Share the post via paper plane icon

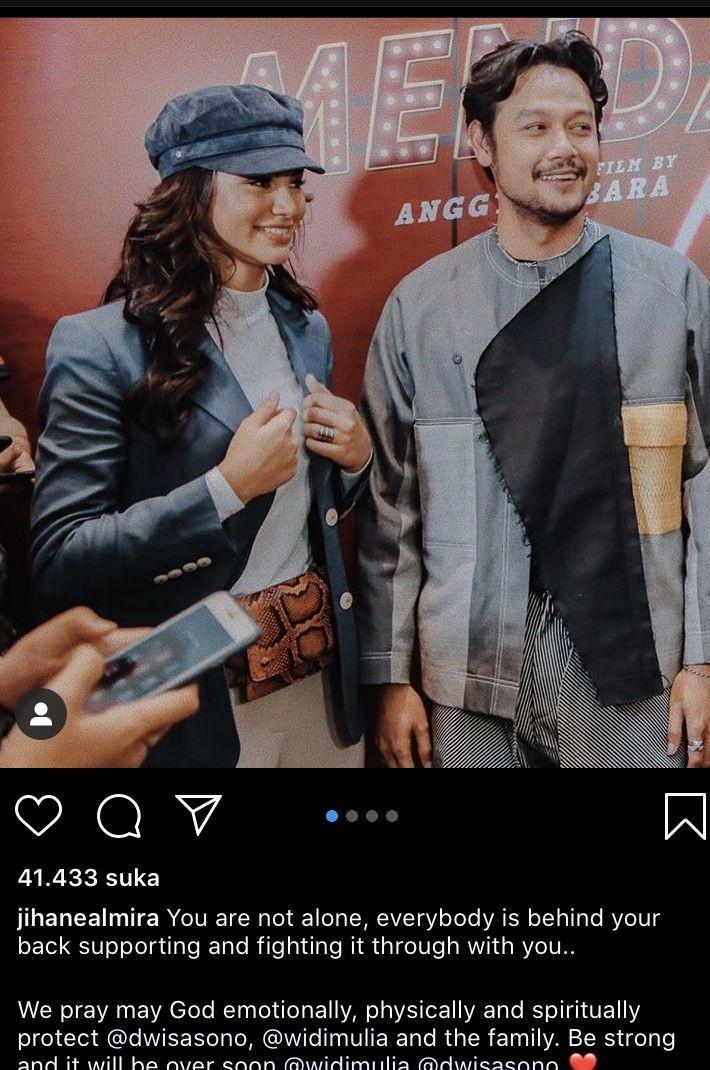[x=198, y=814]
